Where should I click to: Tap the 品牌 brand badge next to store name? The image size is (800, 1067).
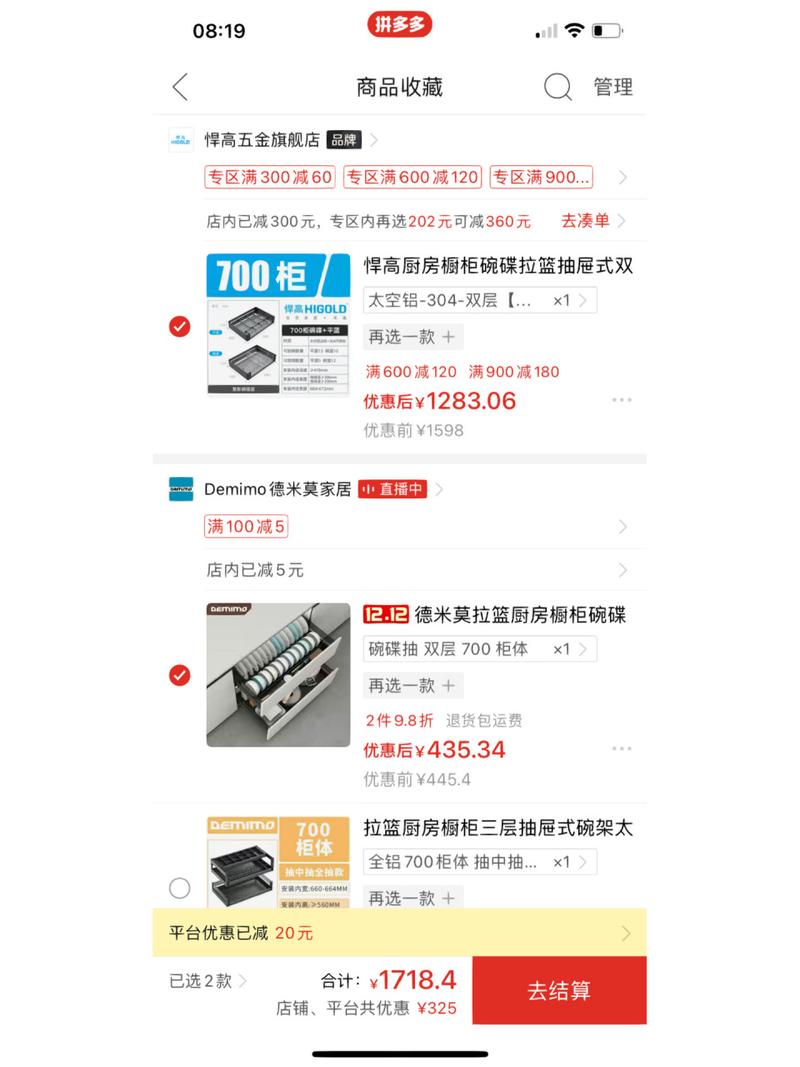pyautogui.click(x=342, y=140)
